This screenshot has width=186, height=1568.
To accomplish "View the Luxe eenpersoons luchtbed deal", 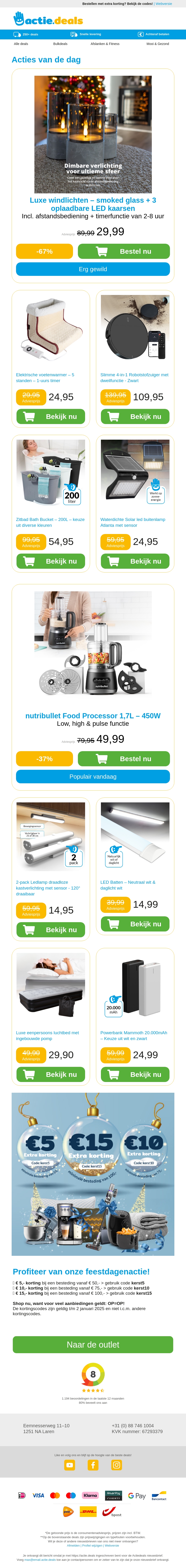I will pyautogui.click(x=50, y=1074).
